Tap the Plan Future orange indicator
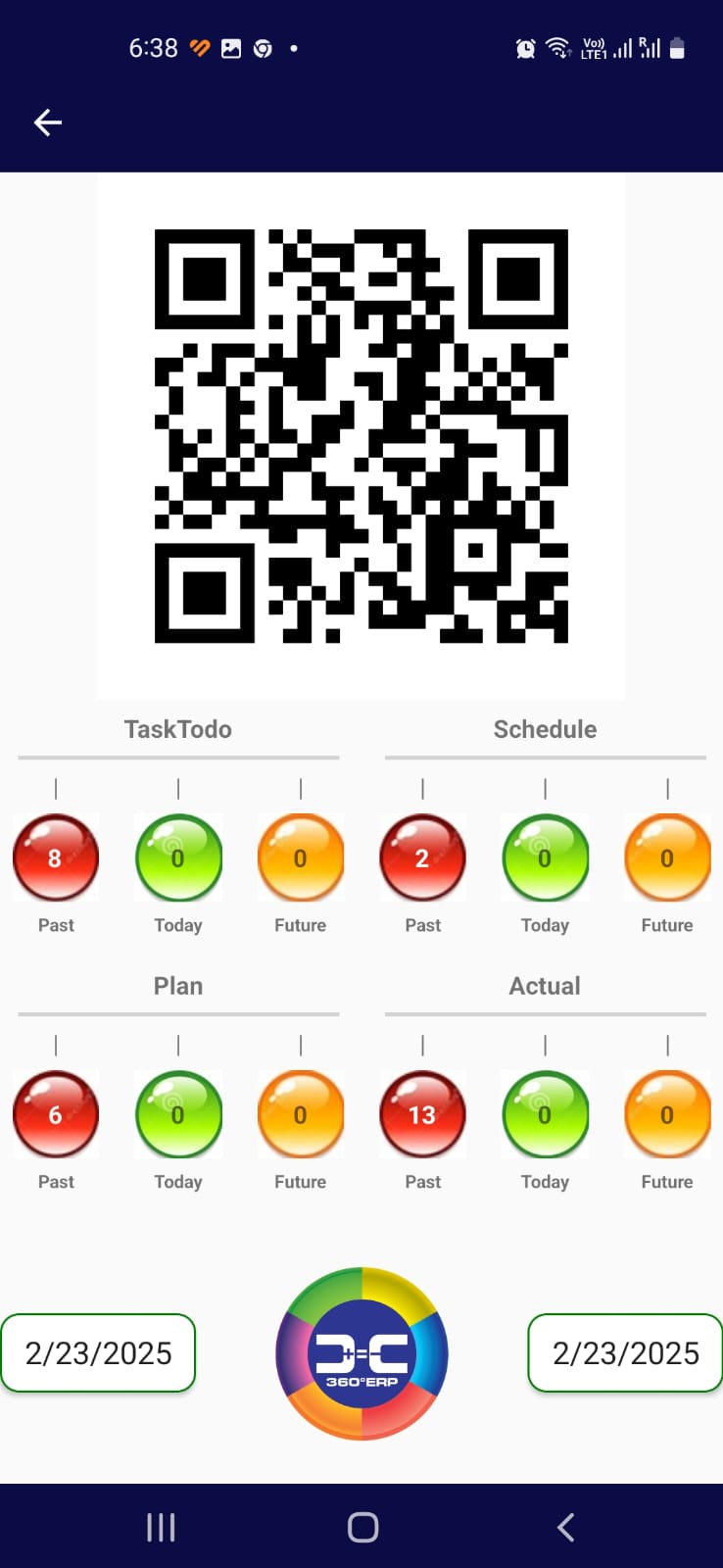Screen dimensions: 723x1568 pyautogui.click(x=301, y=1114)
